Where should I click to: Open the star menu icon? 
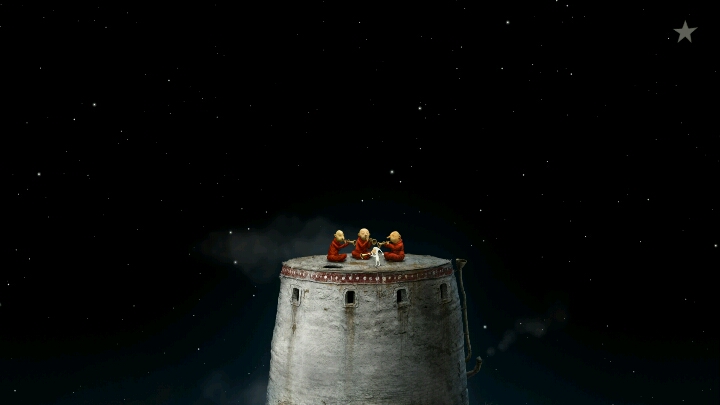coord(685,32)
